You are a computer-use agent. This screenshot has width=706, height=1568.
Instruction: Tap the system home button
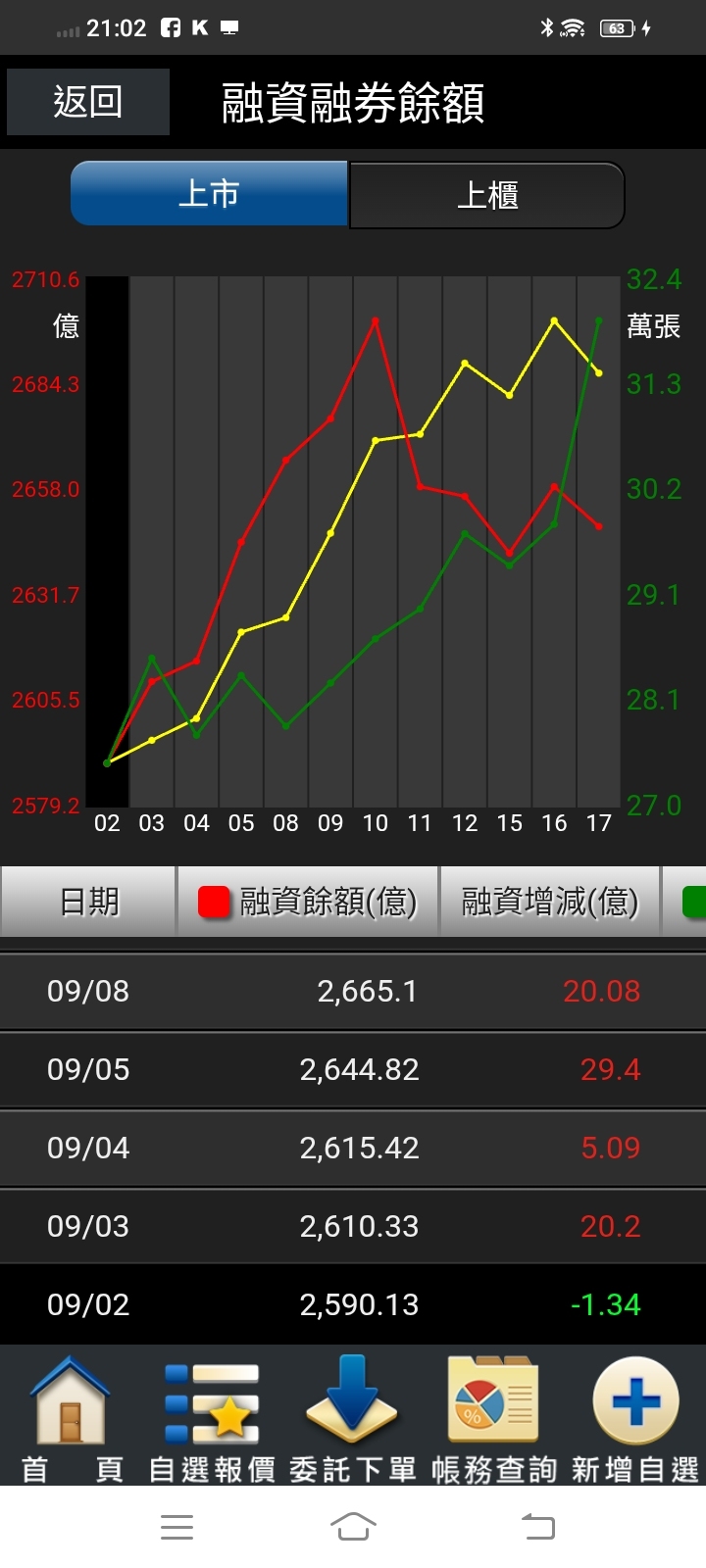[353, 1526]
